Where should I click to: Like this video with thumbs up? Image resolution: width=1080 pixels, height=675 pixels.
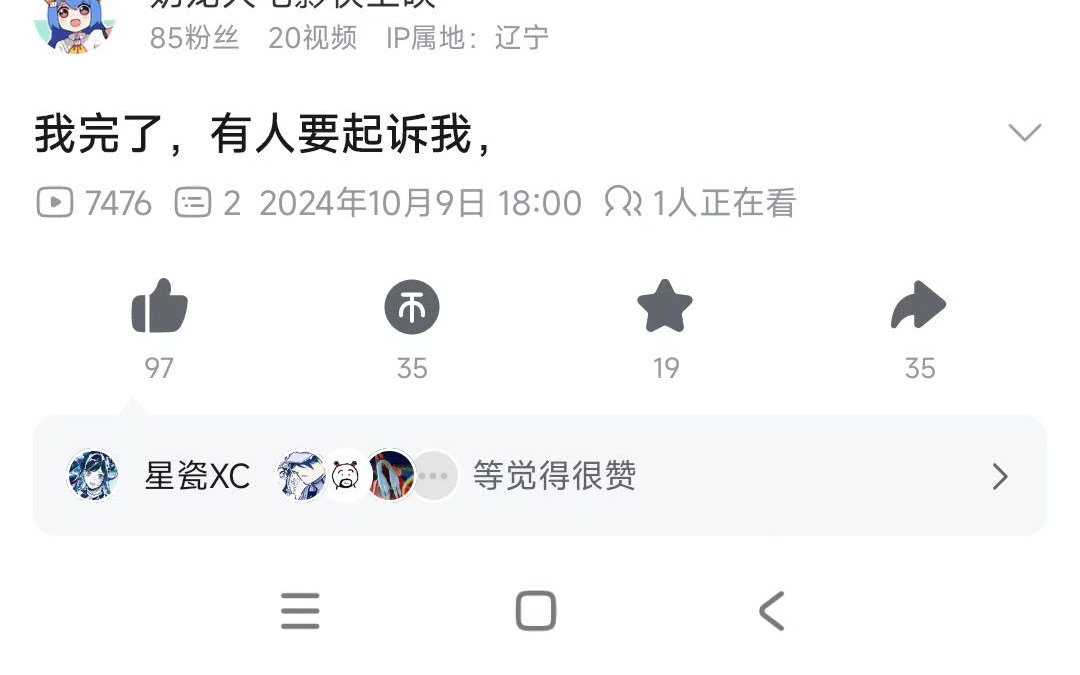pos(160,307)
